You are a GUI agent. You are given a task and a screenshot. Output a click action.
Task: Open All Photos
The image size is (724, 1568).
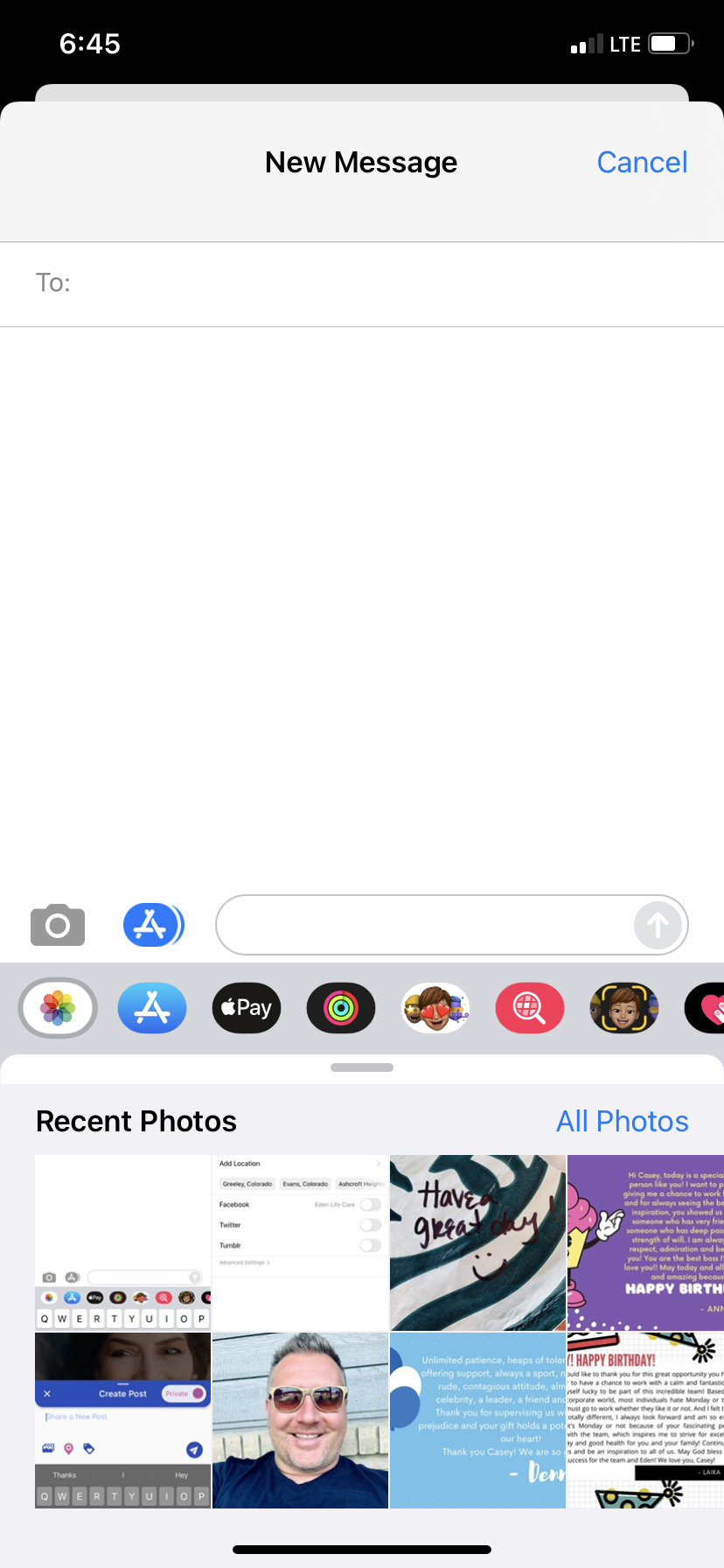[x=622, y=1122]
